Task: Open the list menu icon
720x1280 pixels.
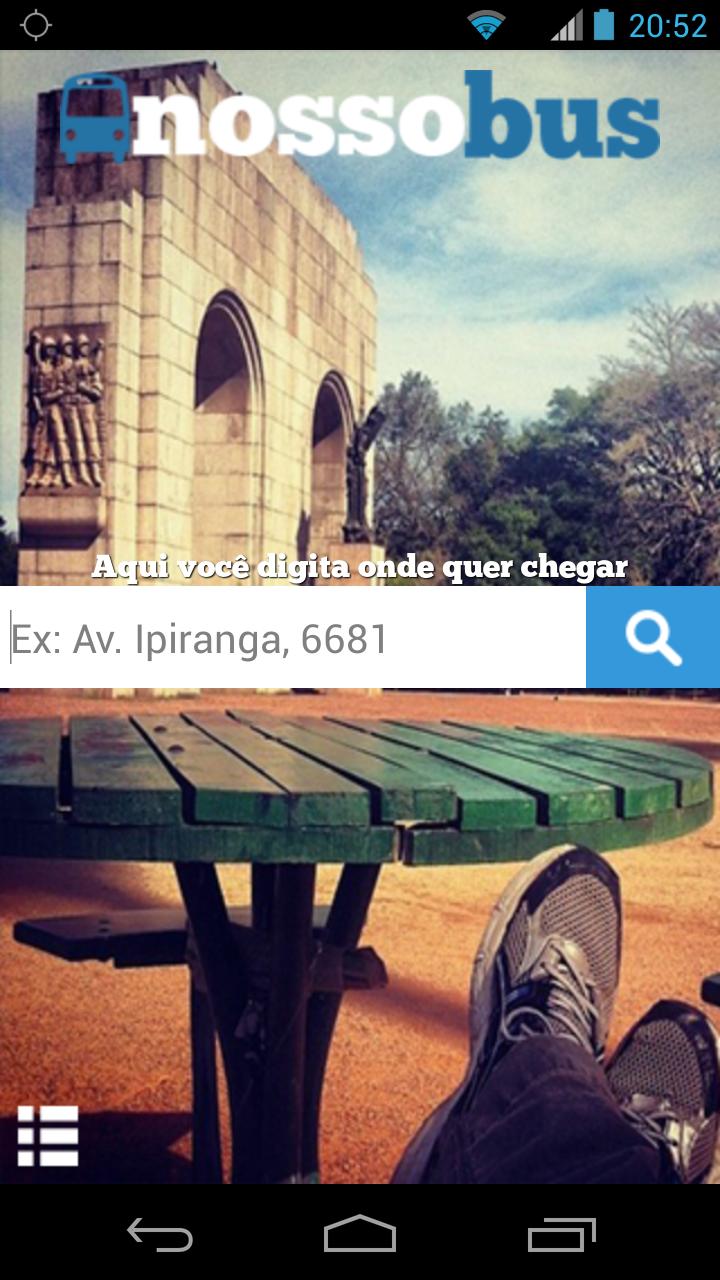Action: [48, 1136]
